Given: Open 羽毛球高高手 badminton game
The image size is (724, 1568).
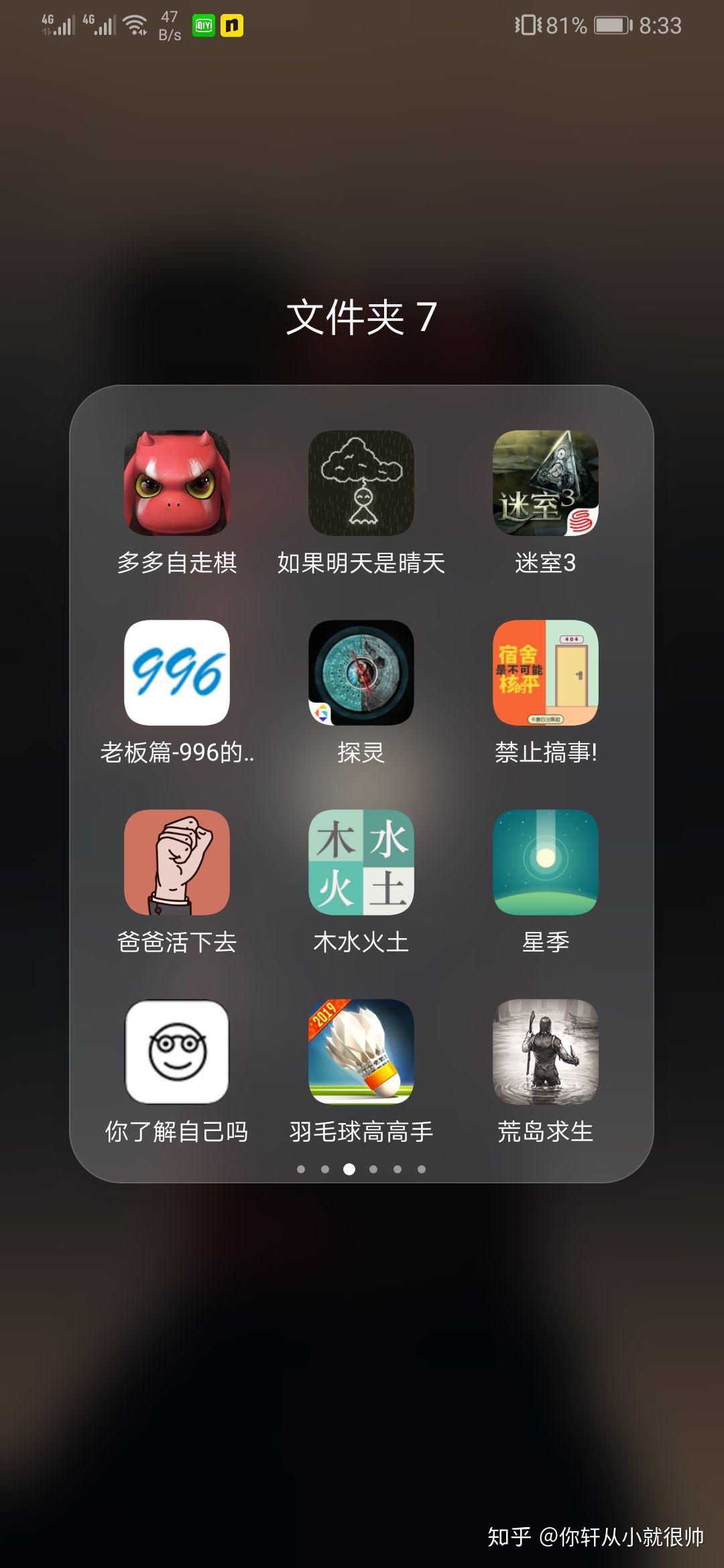Looking at the screenshot, I should click(361, 1052).
